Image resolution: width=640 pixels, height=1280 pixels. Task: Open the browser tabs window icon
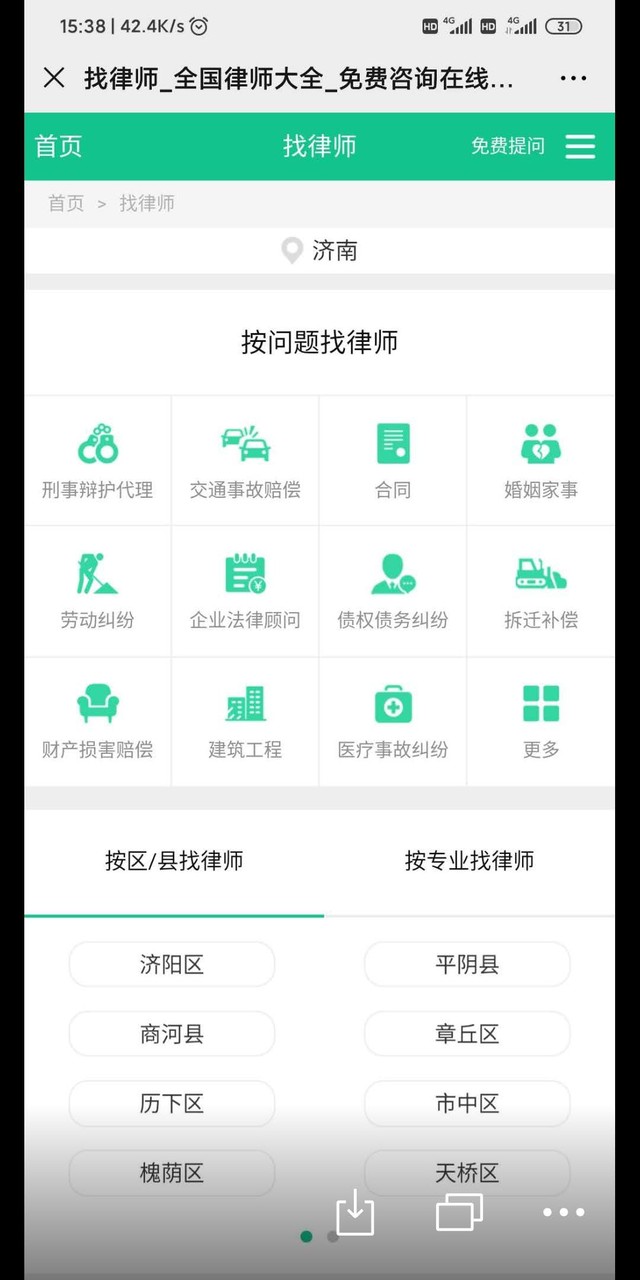[460, 1212]
